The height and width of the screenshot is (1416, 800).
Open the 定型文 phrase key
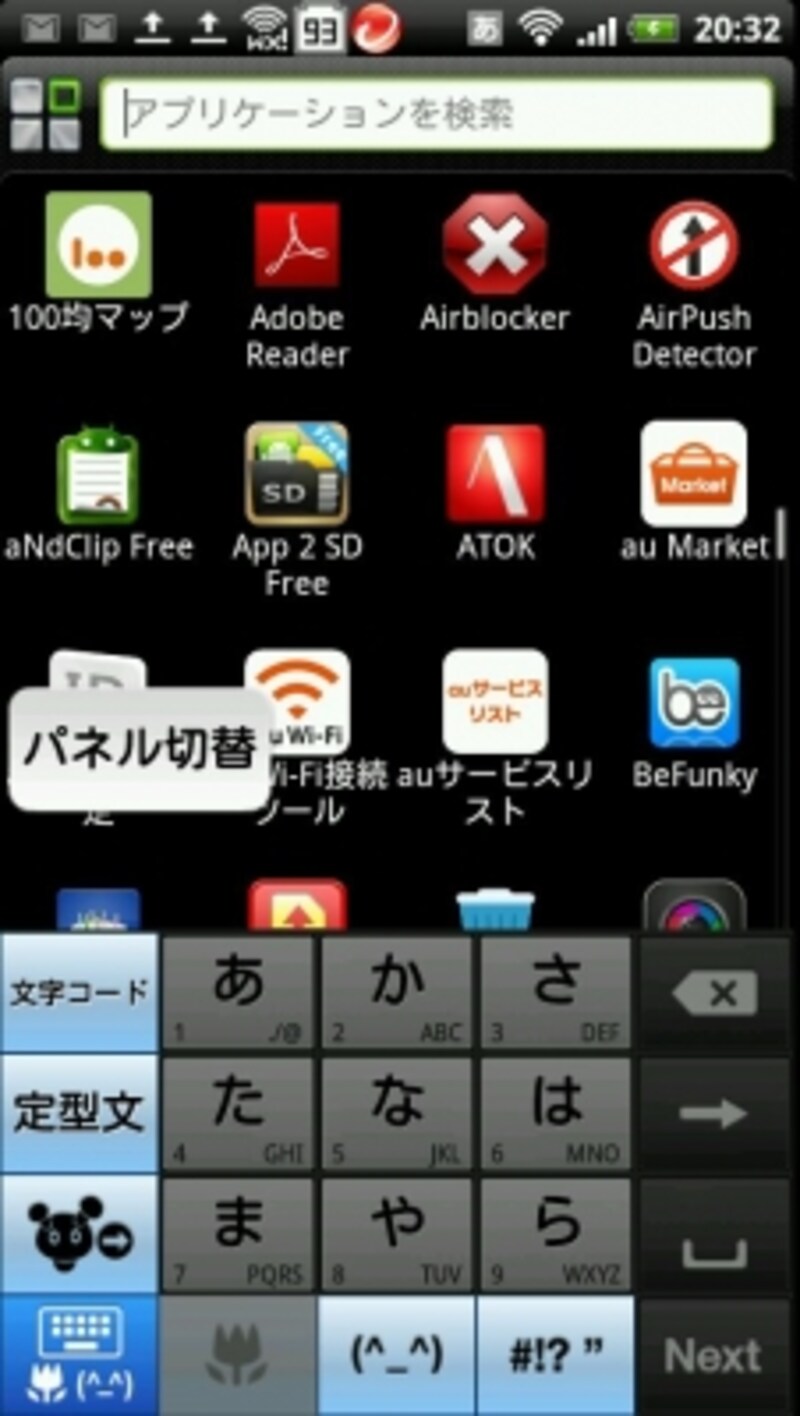79,1113
